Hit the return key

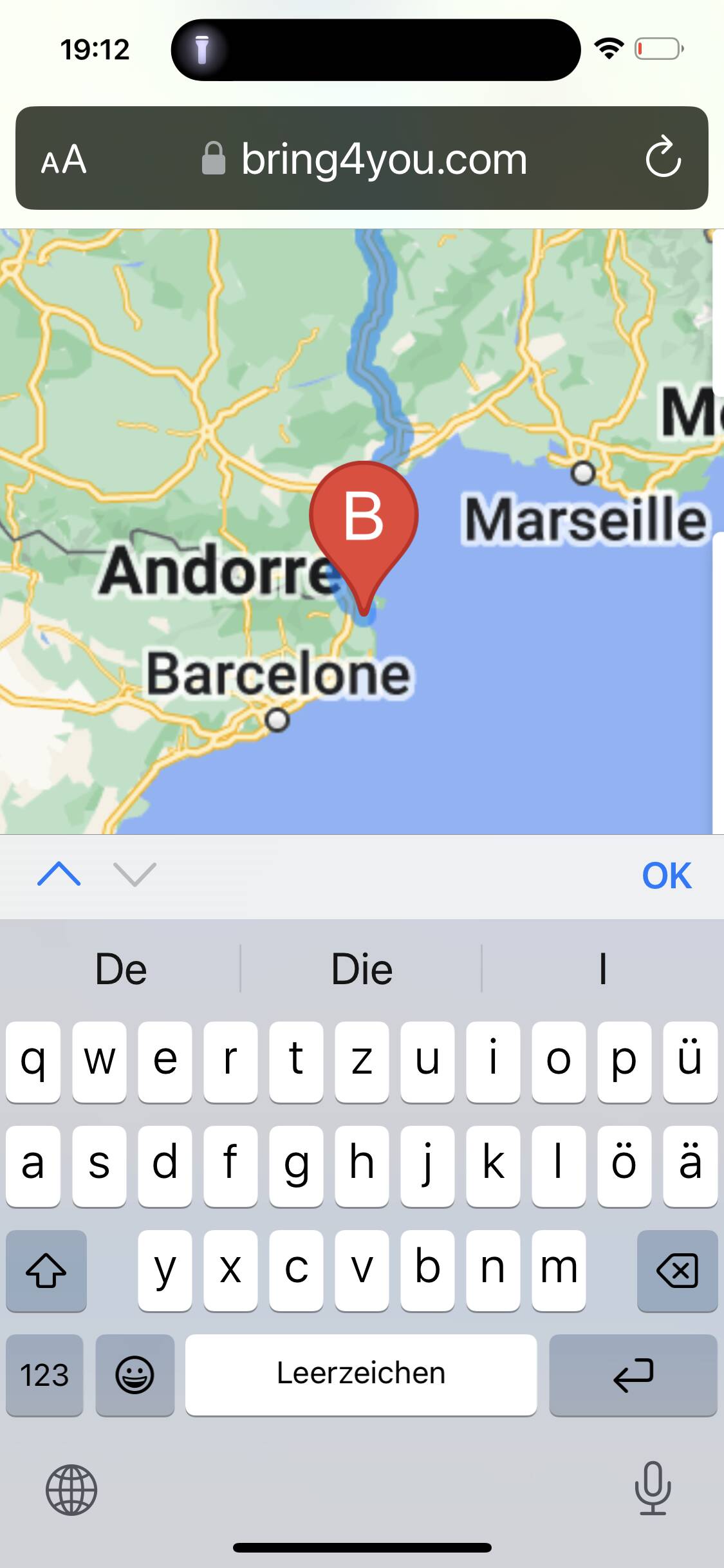[633, 1376]
